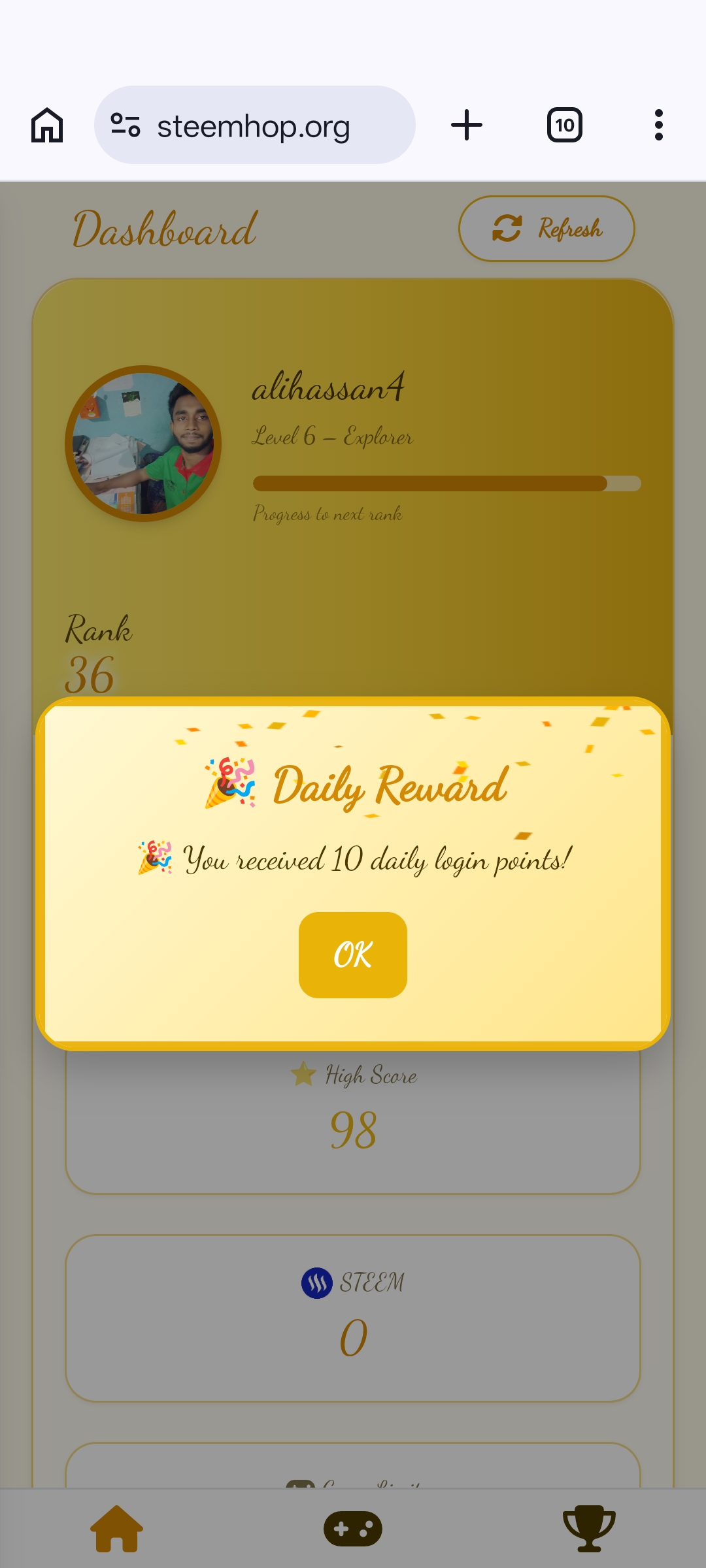This screenshot has width=706, height=1568.
Task: Tap the Refresh button on the dashboard
Action: coord(546,229)
